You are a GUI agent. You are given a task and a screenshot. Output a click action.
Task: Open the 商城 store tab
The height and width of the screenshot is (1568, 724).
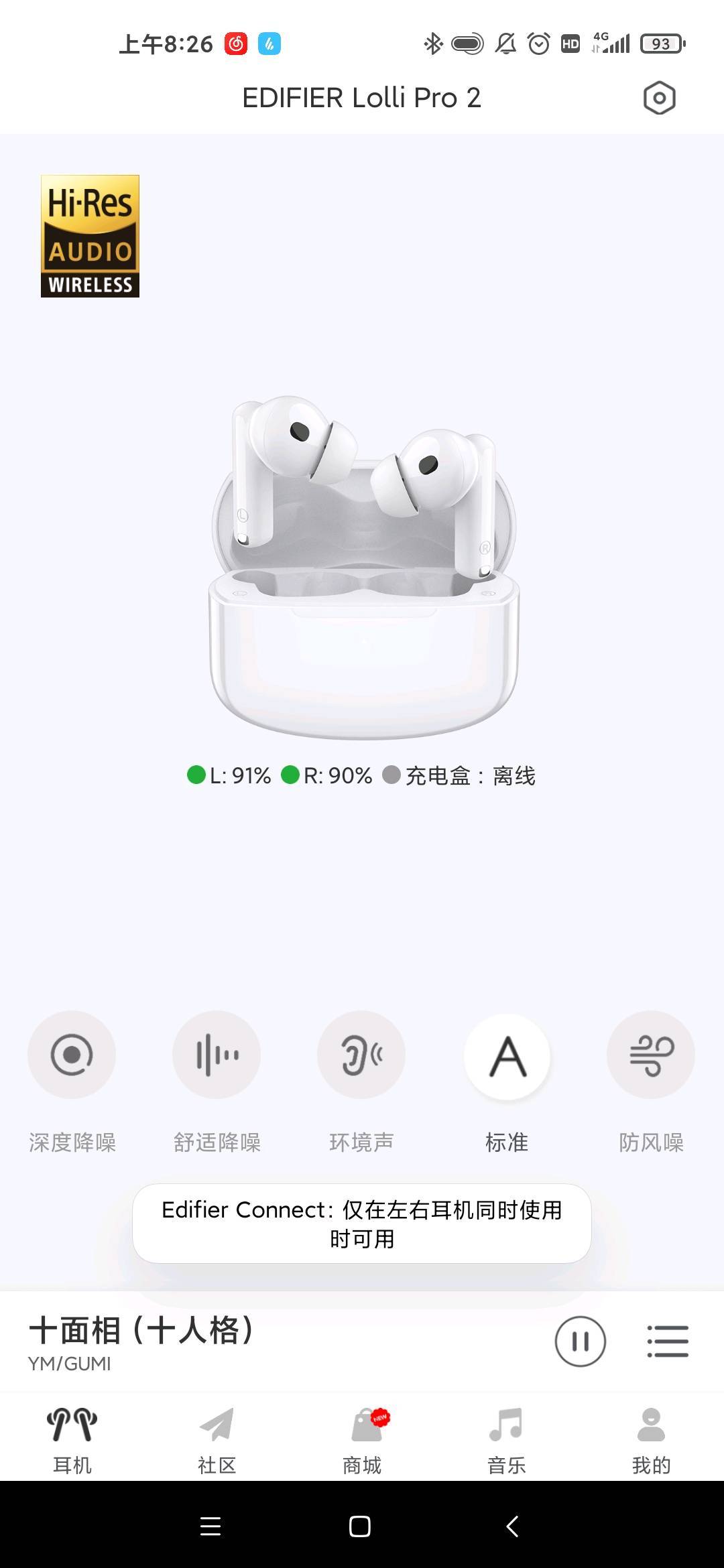click(x=362, y=1437)
